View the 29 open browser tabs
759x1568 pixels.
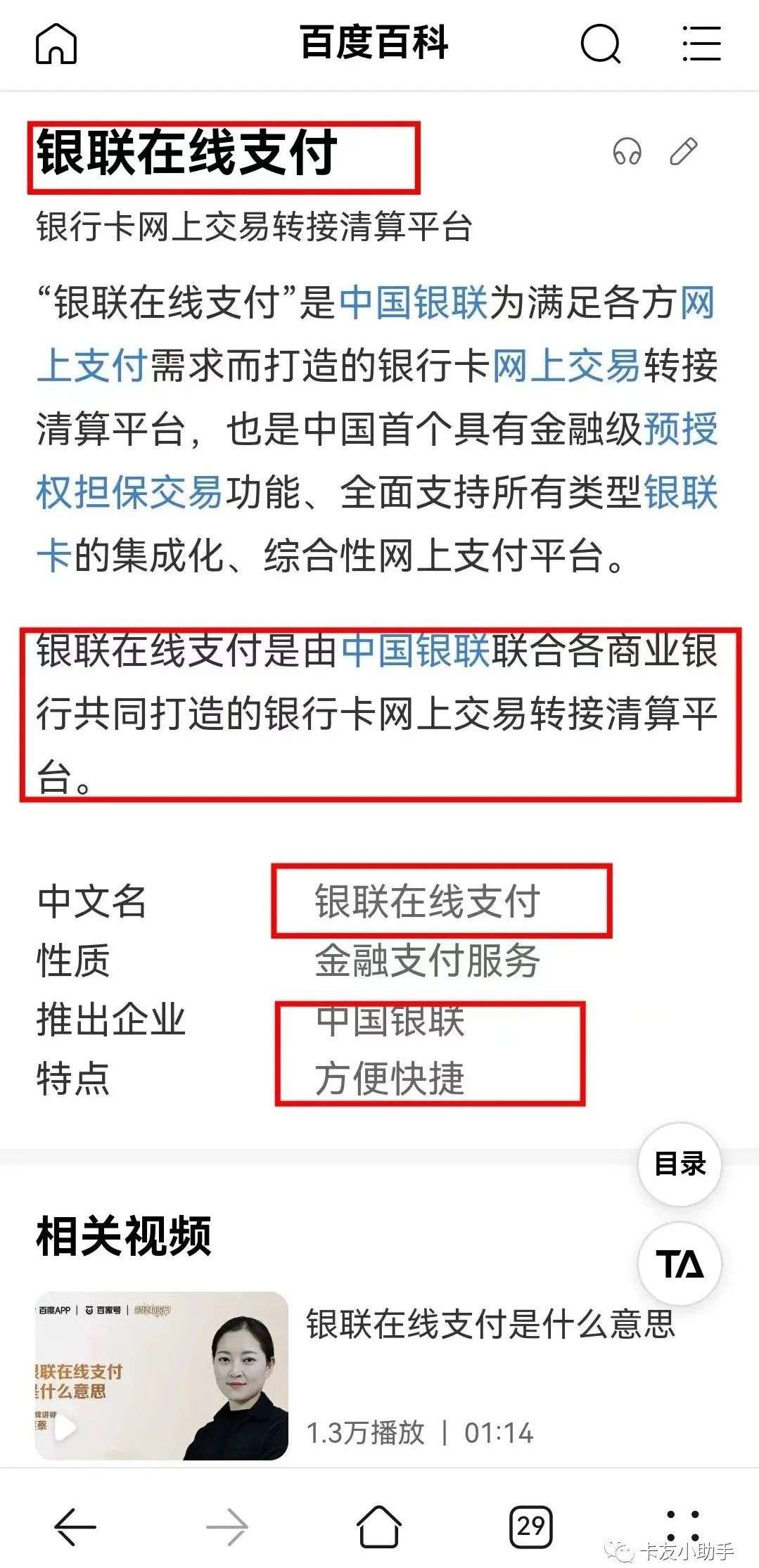pyautogui.click(x=531, y=1527)
